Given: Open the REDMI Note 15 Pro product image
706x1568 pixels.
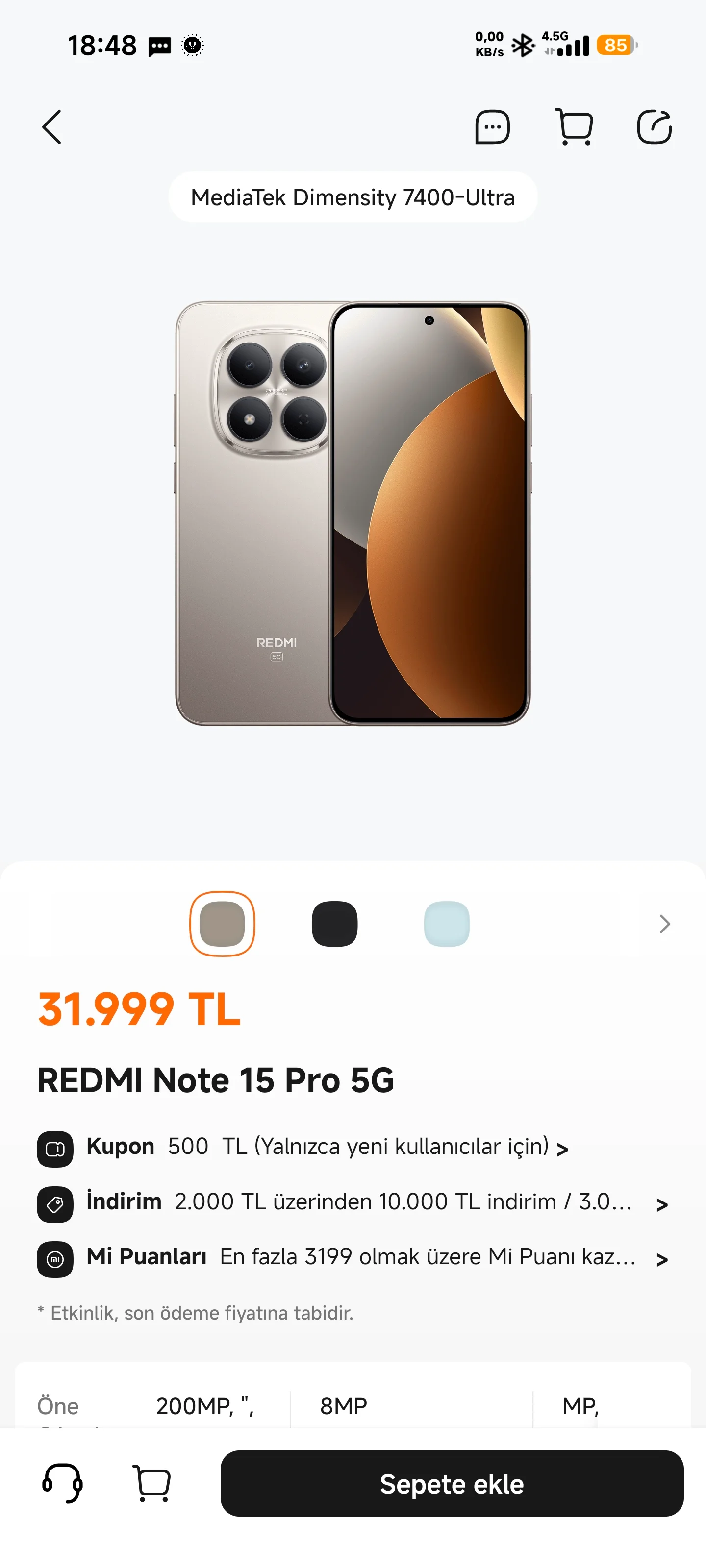Looking at the screenshot, I should pos(353,513).
